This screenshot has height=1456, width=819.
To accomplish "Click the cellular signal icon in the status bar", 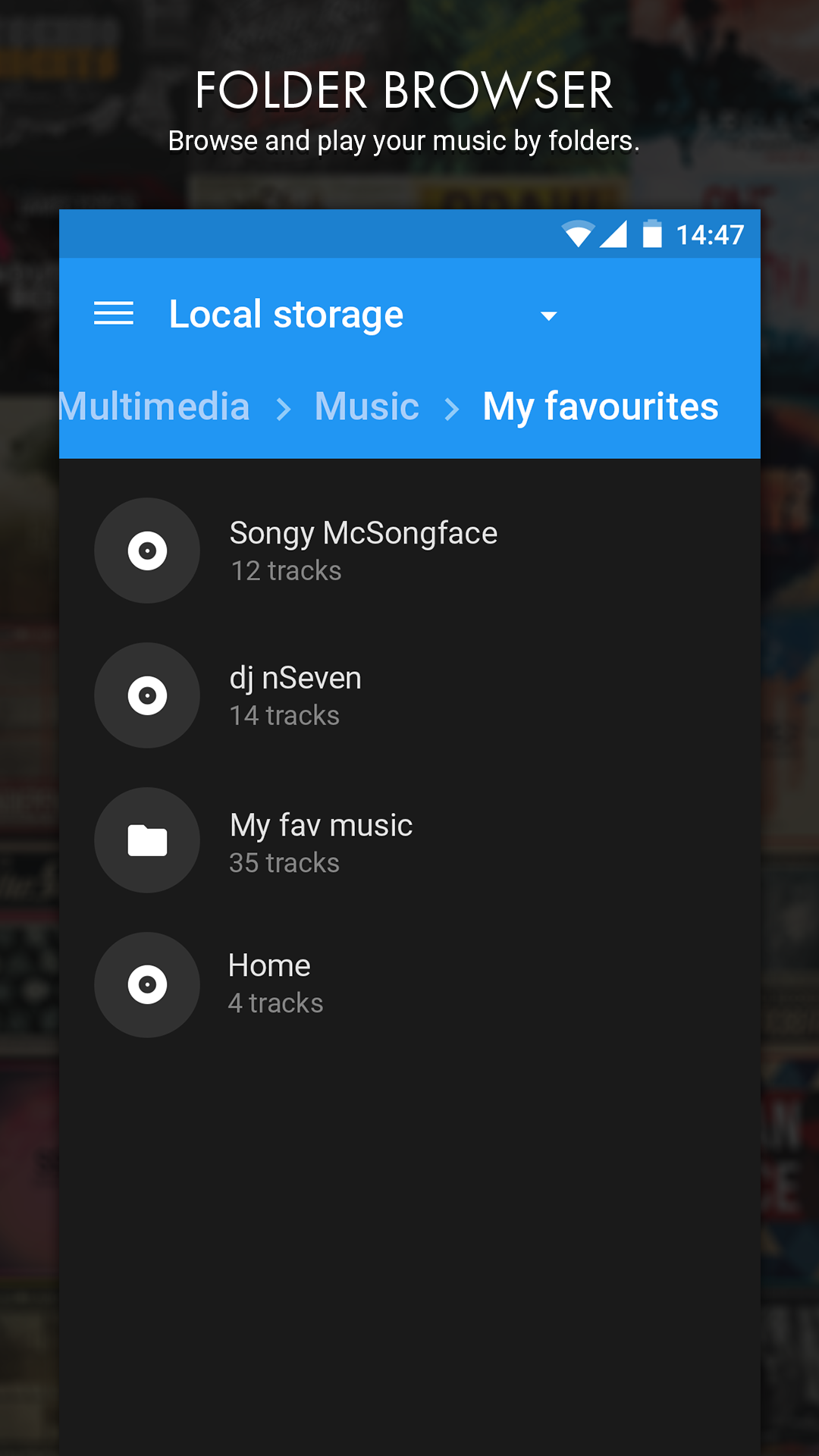I will [616, 234].
